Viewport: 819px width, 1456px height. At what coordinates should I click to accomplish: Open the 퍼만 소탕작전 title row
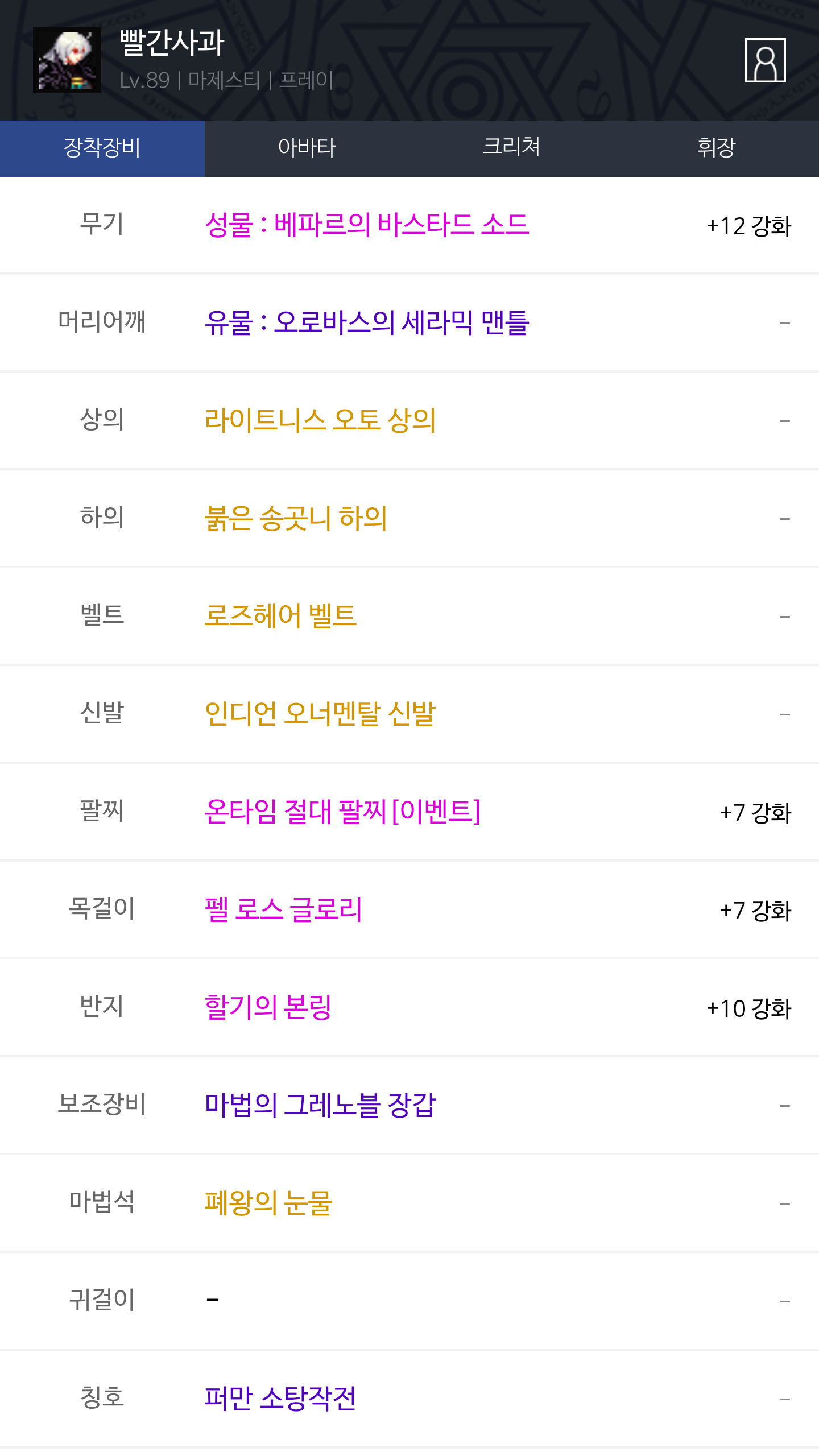[x=409, y=1399]
